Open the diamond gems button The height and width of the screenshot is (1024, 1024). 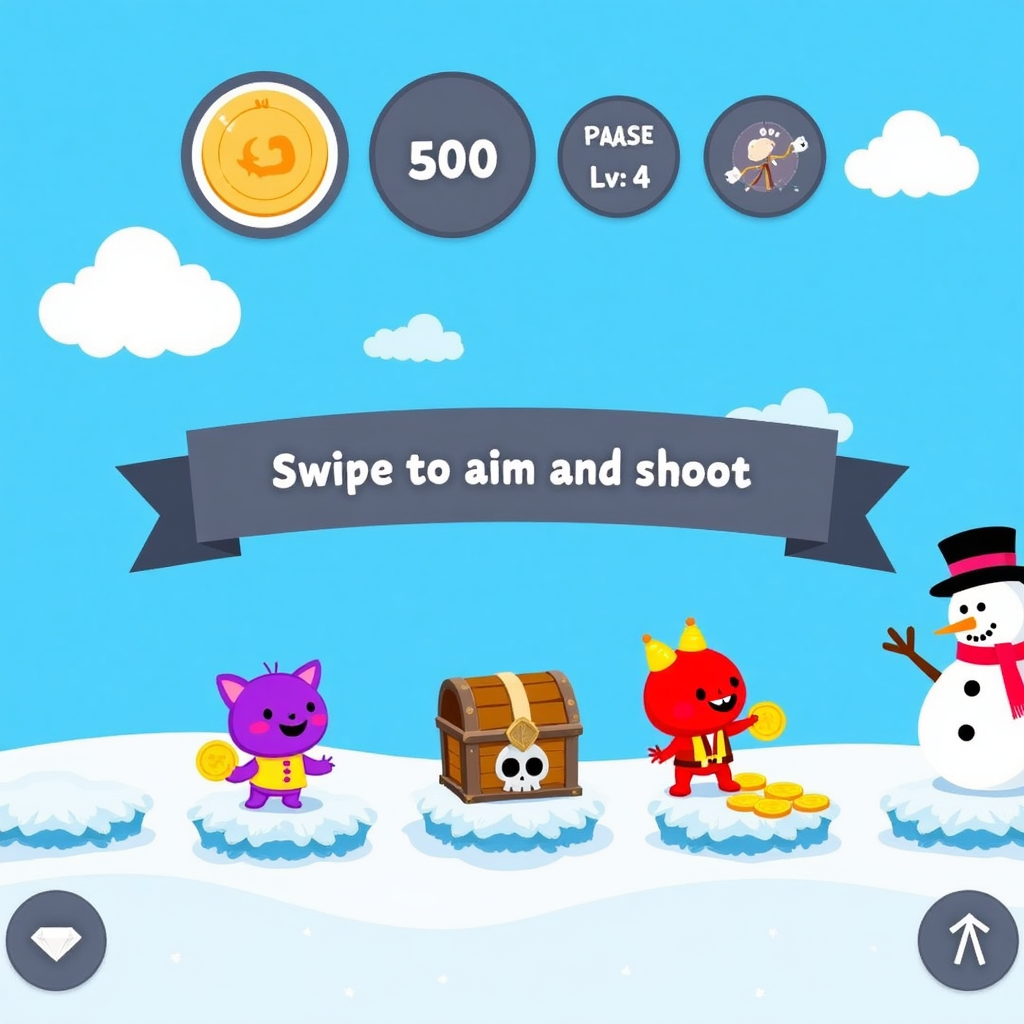pos(56,940)
